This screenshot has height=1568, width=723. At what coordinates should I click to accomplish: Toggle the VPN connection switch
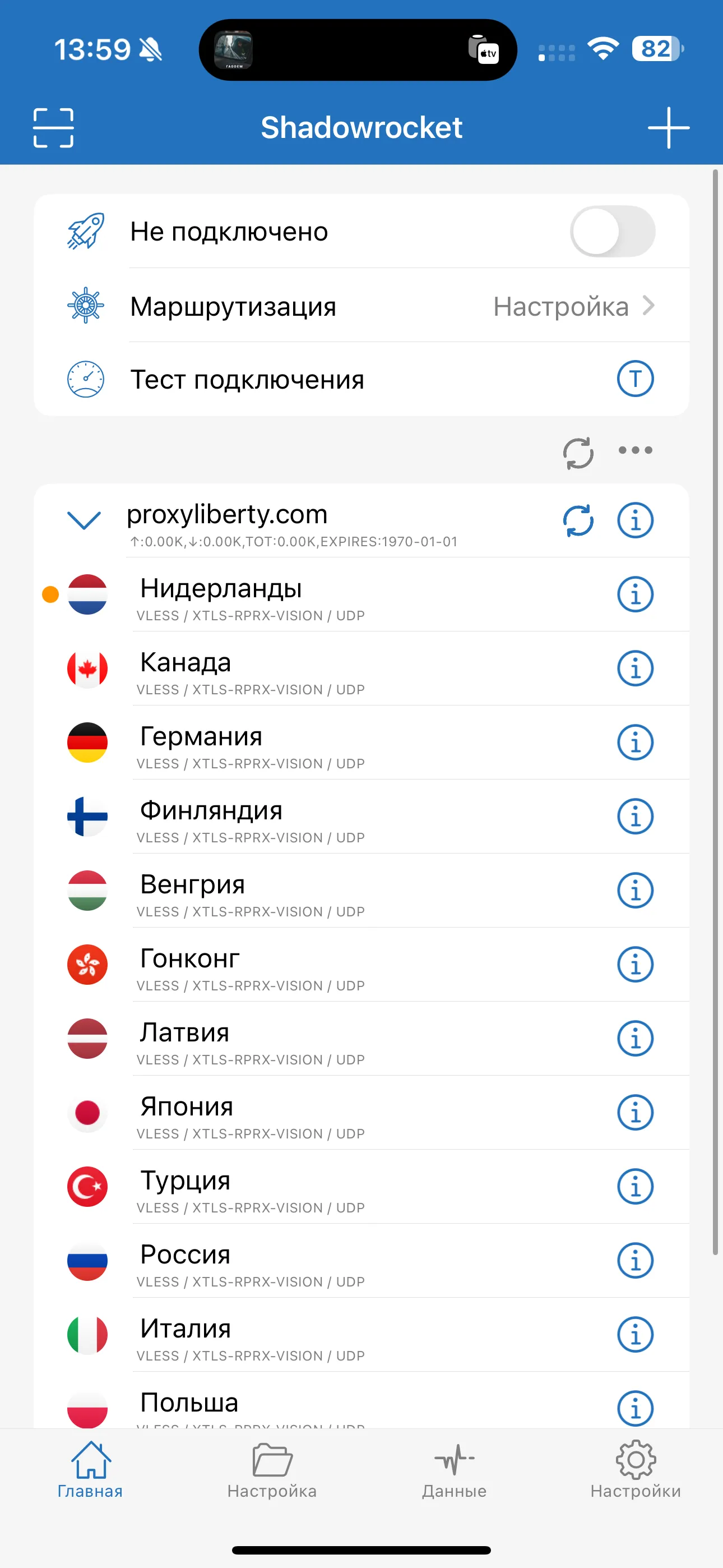[612, 231]
